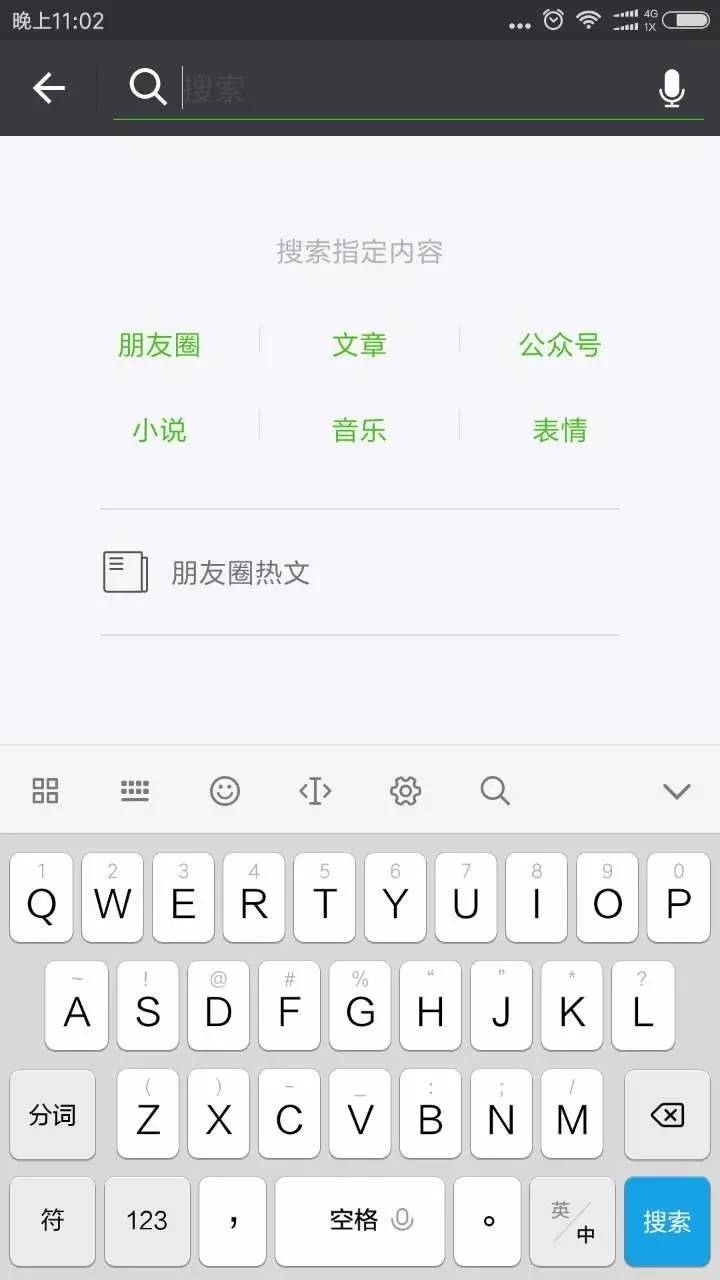Go back using the arrow icon
Viewport: 720px width, 1280px height.
tap(48, 89)
